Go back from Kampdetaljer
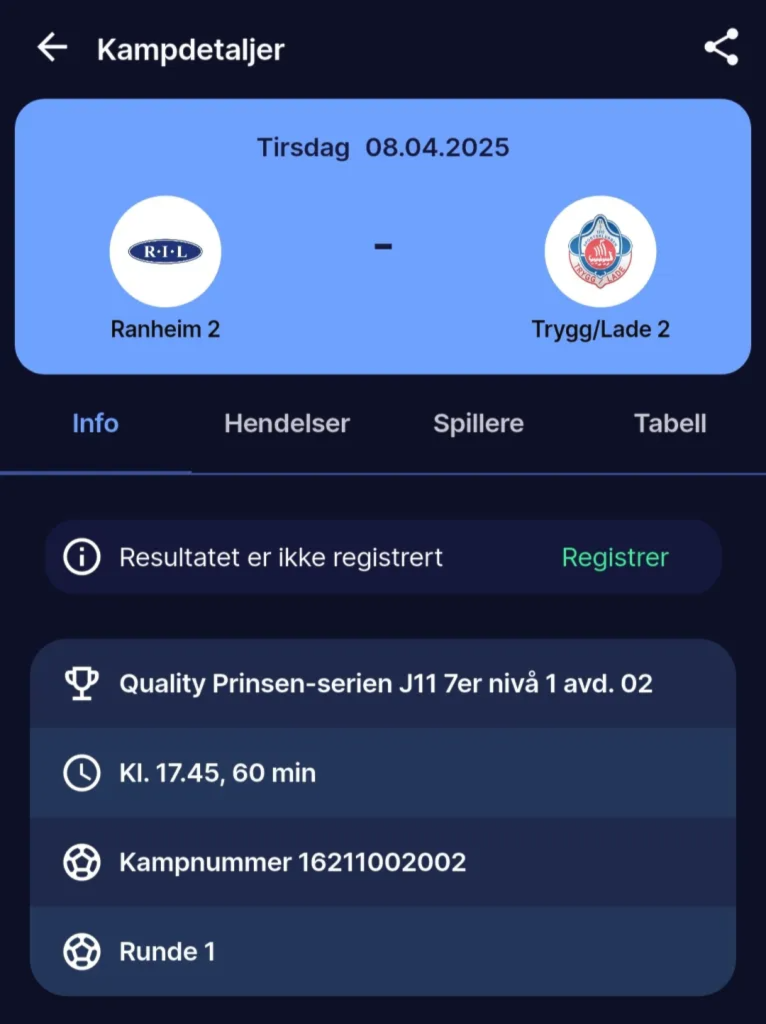Viewport: 766px width, 1024px height. 52,48
